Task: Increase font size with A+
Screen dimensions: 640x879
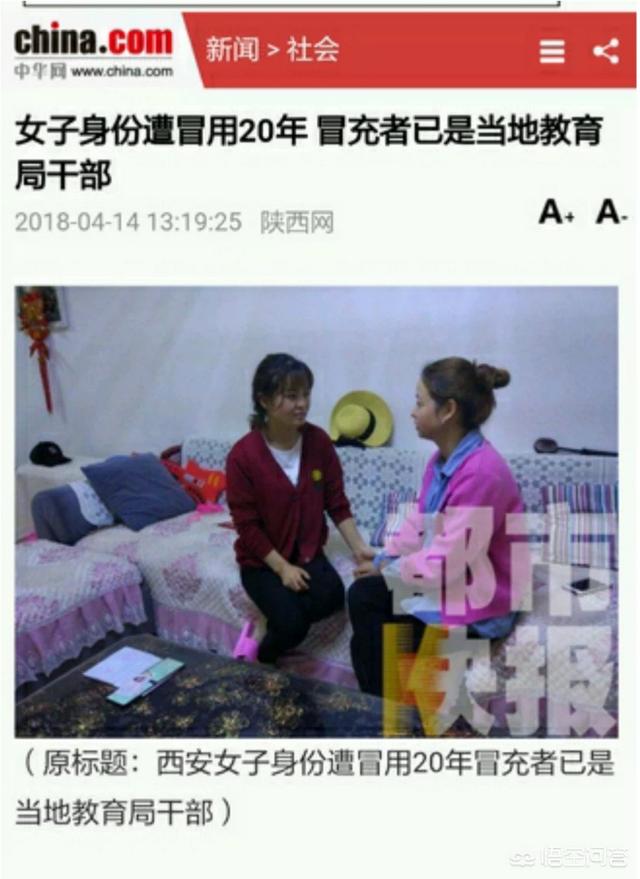Action: click(x=556, y=212)
